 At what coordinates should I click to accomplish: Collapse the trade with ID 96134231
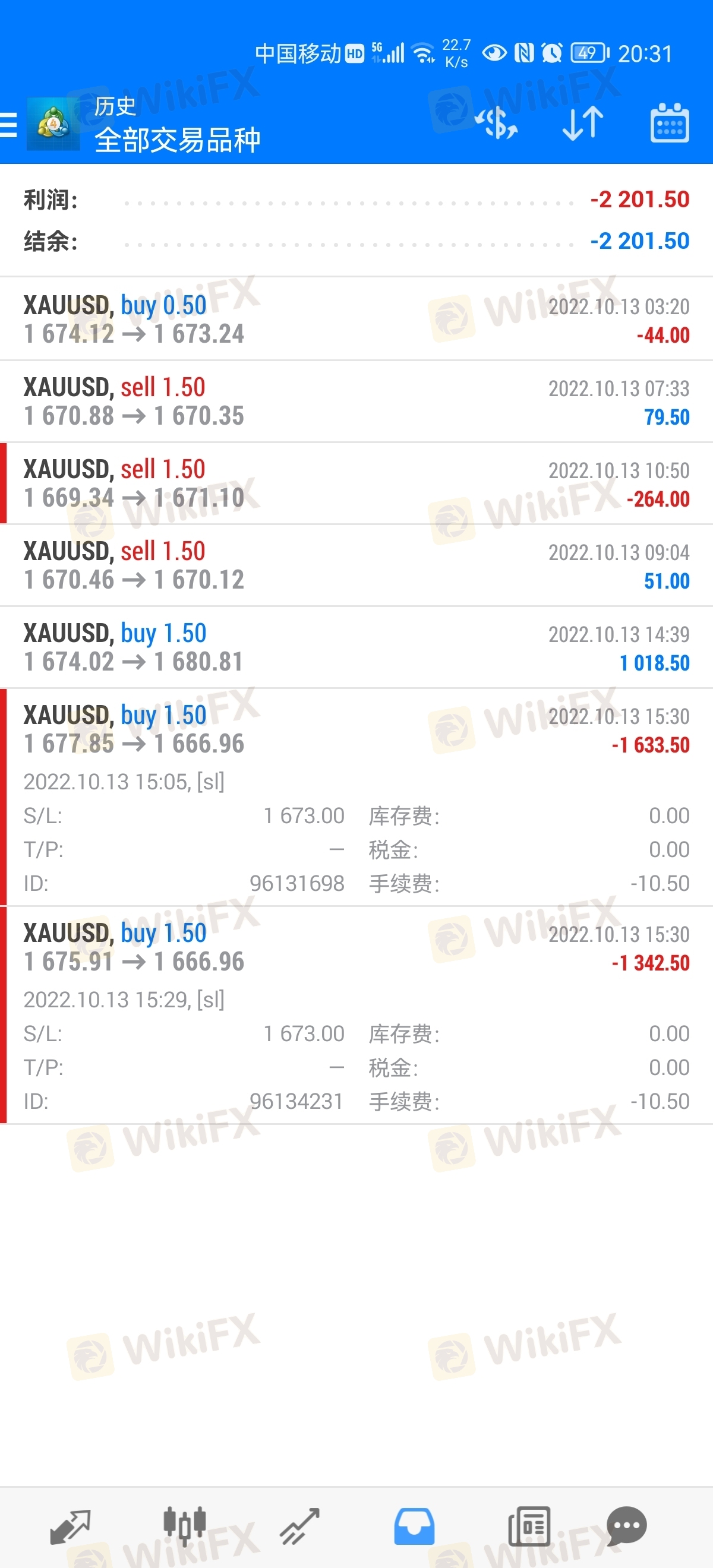click(356, 1015)
